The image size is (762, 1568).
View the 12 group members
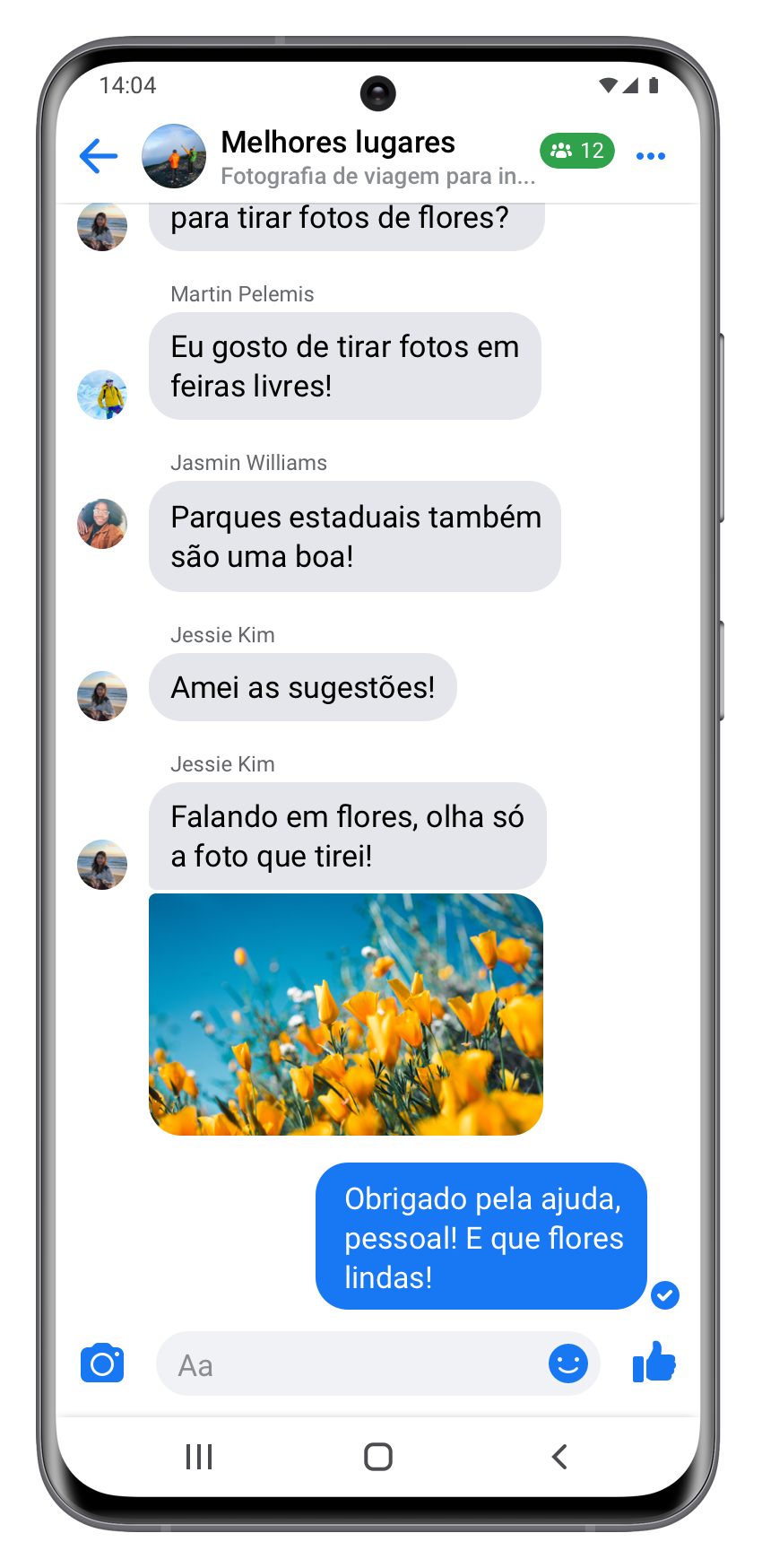pos(577,151)
